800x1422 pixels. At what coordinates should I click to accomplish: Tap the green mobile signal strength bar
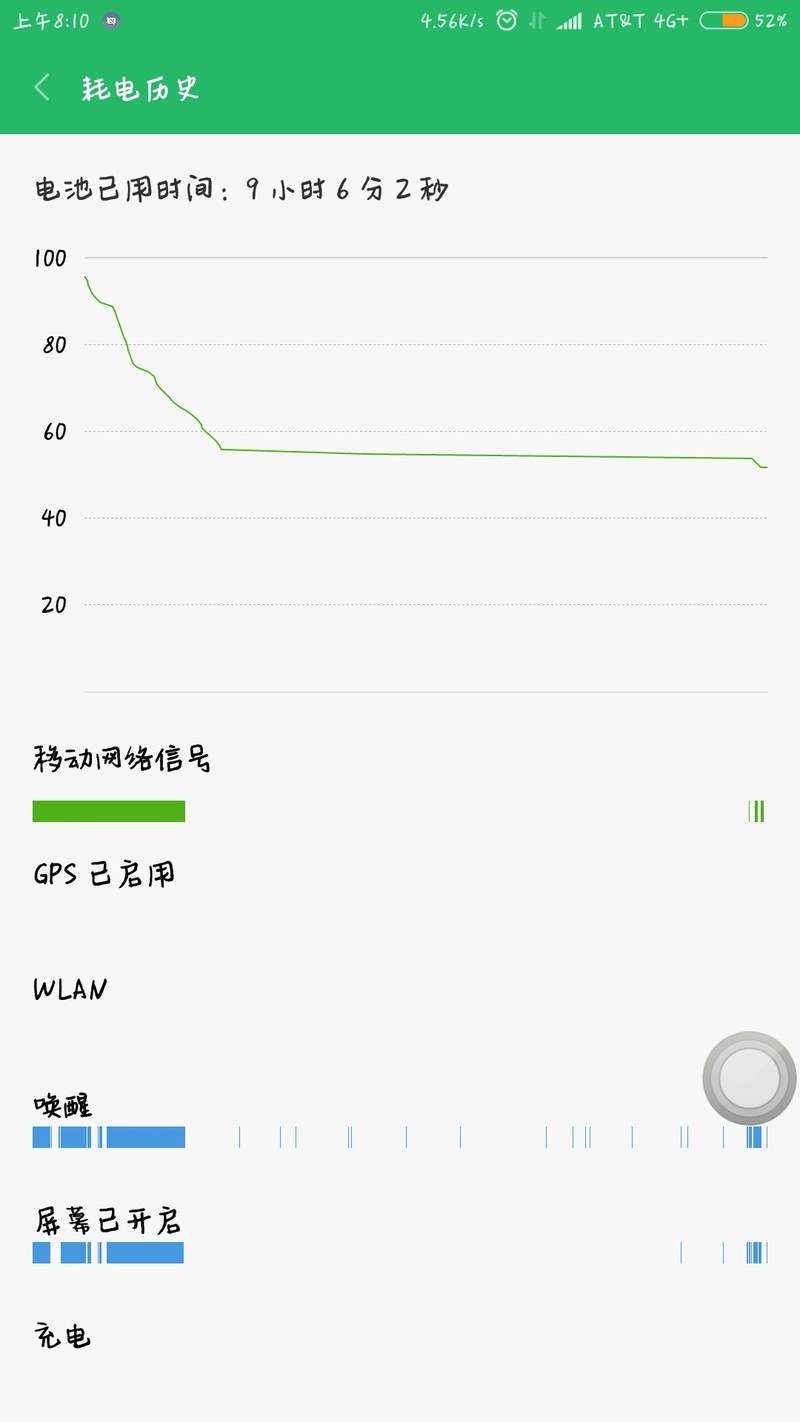coord(108,811)
